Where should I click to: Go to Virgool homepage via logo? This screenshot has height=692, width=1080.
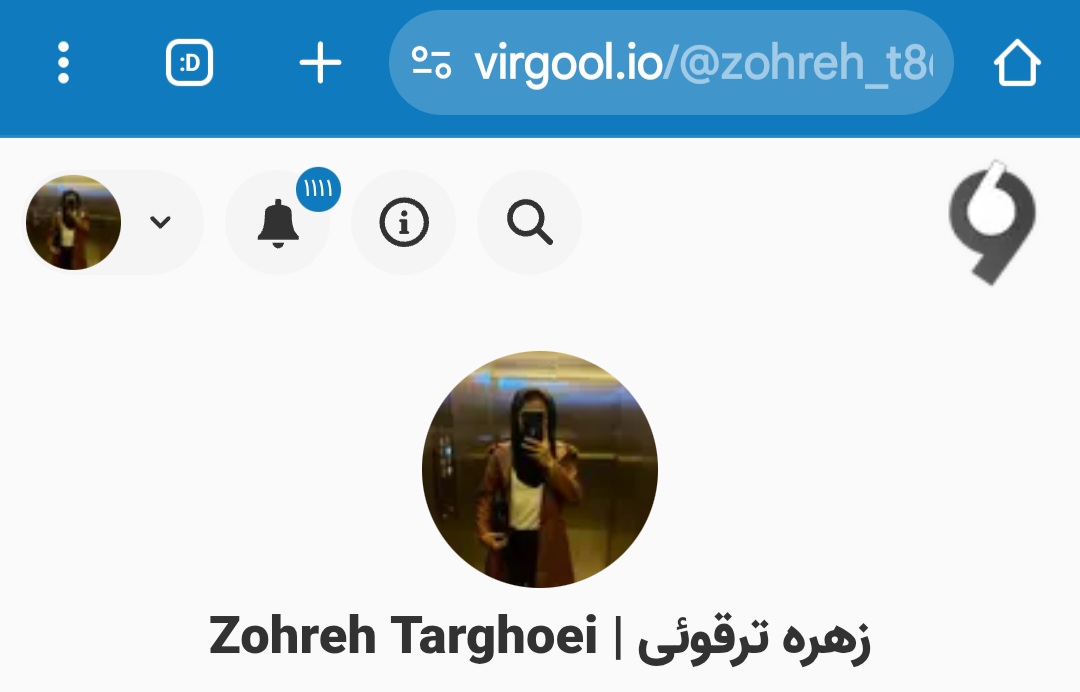click(992, 222)
